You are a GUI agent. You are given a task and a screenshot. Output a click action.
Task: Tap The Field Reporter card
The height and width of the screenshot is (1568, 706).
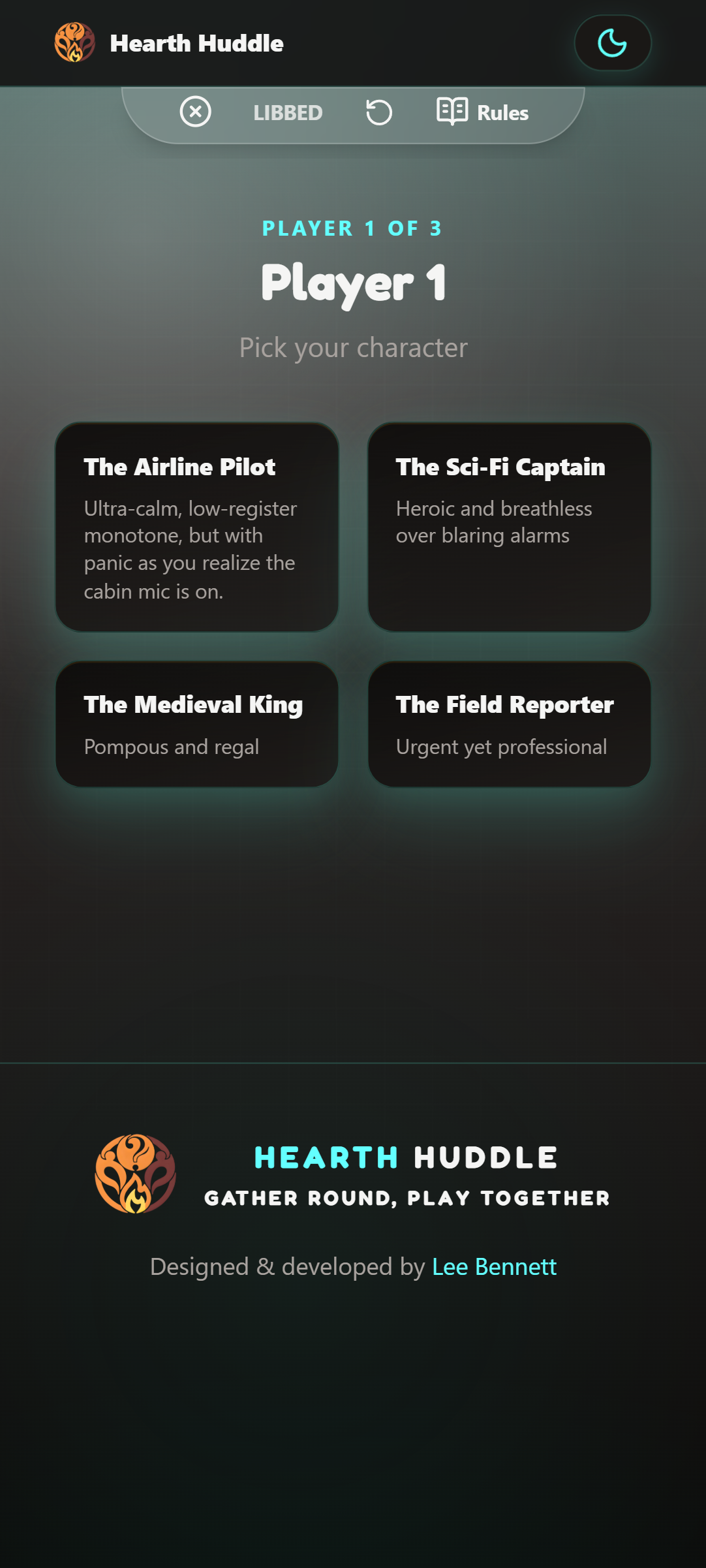click(x=509, y=724)
